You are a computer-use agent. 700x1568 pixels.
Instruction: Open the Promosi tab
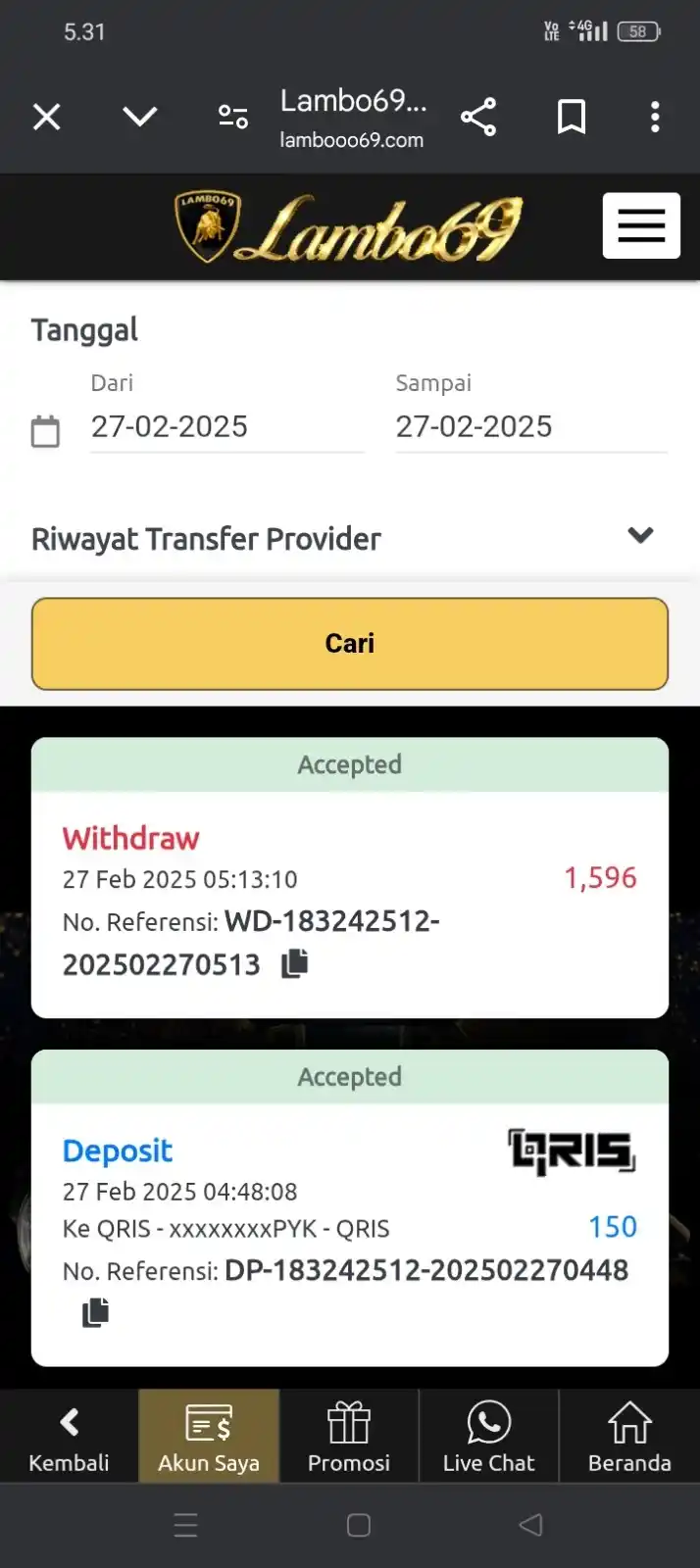349,1436
